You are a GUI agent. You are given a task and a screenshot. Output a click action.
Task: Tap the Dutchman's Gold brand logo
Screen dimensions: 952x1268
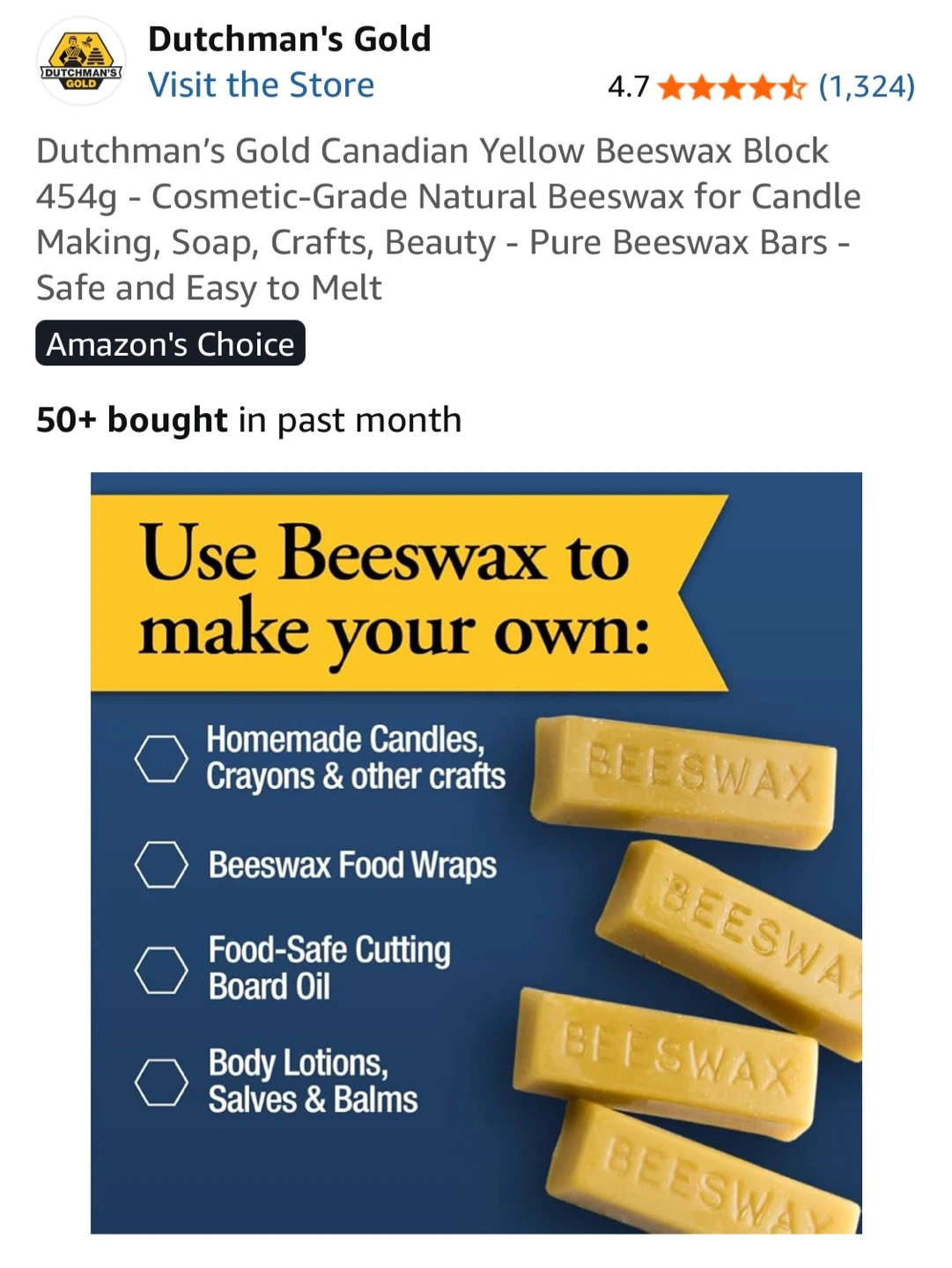(x=81, y=62)
